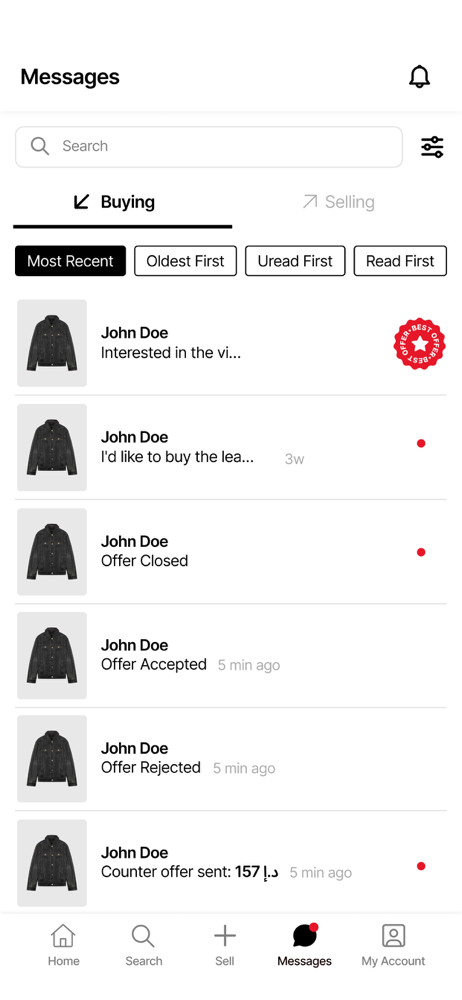
Task: Select the Buying tab
Action: click(x=122, y=202)
